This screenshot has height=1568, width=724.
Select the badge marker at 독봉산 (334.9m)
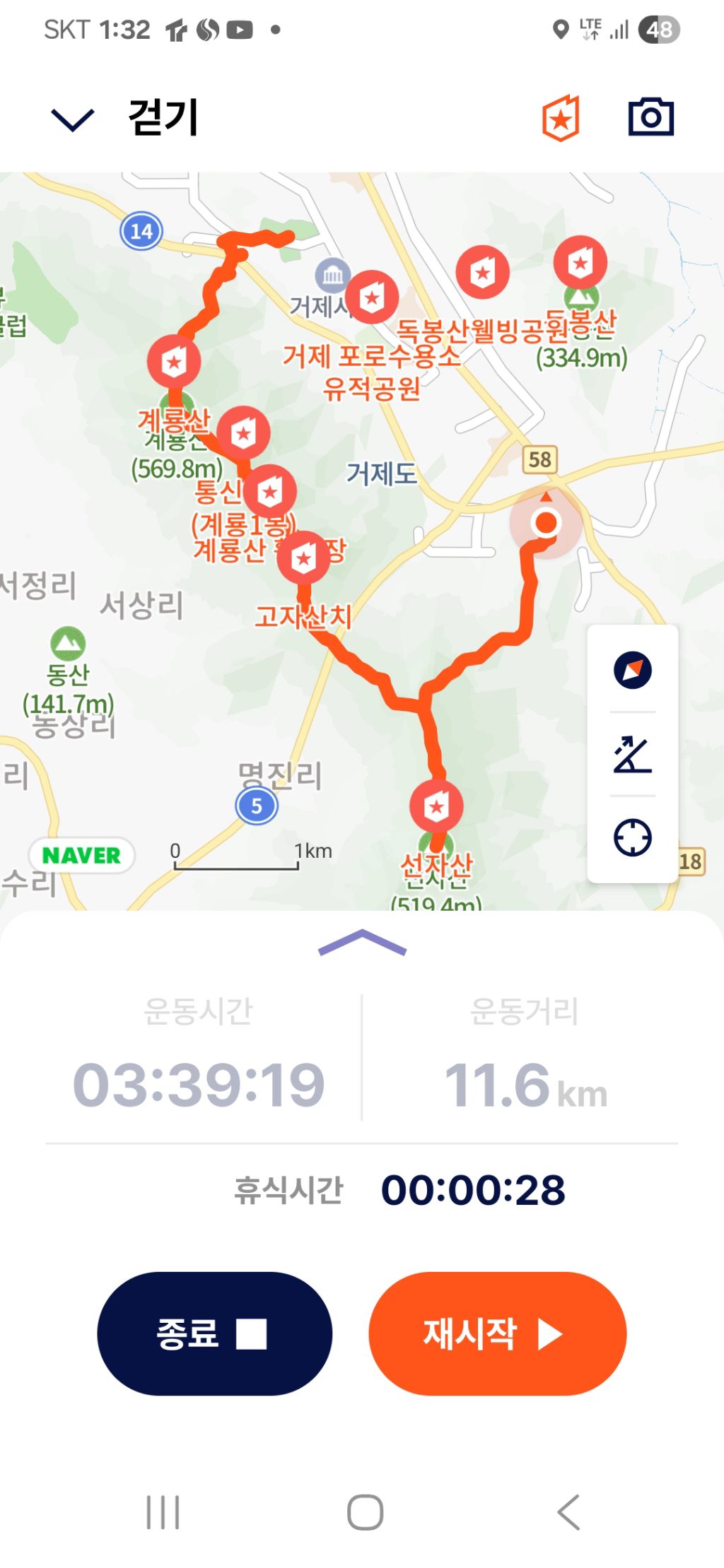tap(580, 263)
